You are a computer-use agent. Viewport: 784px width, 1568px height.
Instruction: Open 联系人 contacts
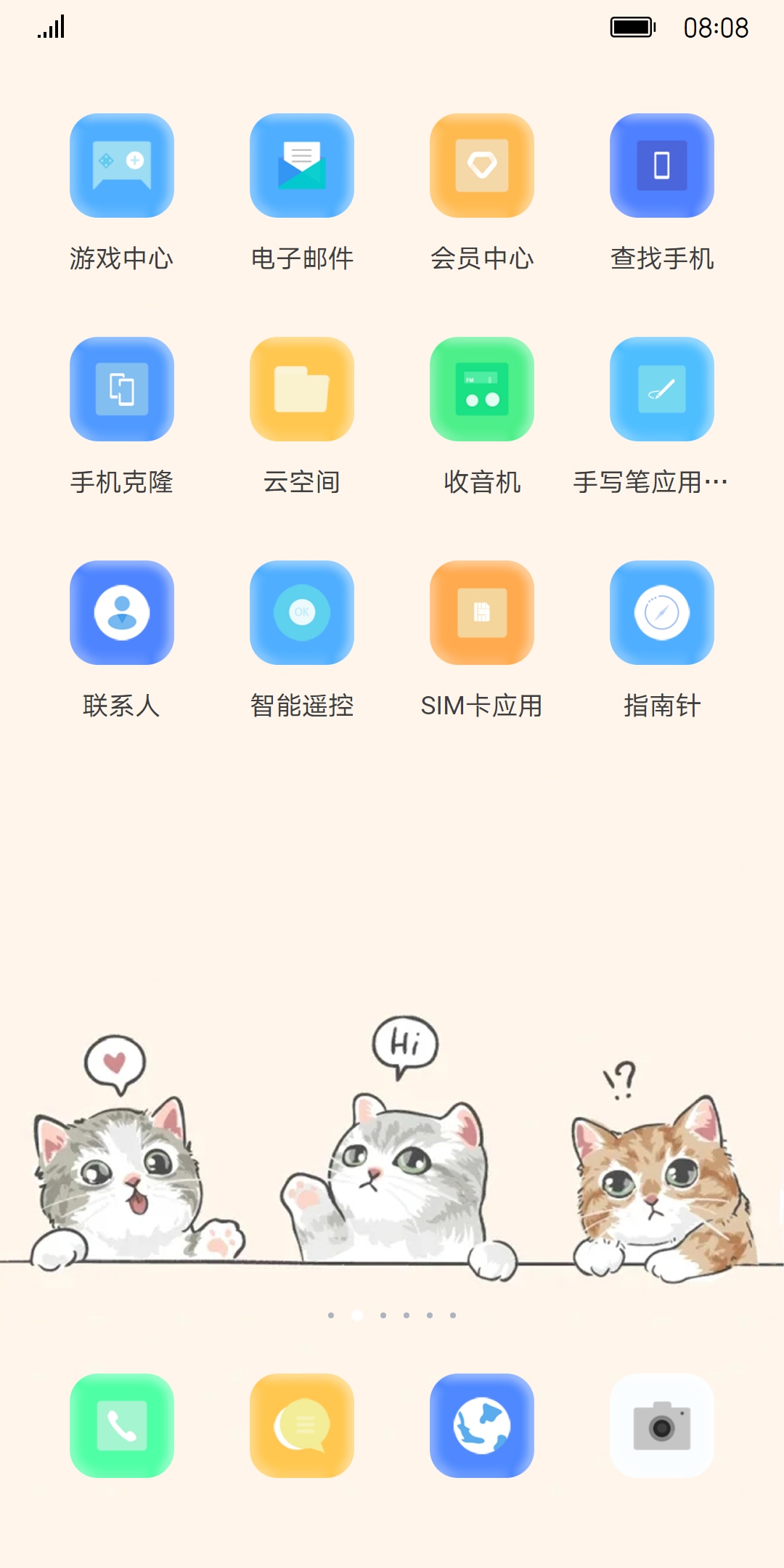(x=122, y=613)
